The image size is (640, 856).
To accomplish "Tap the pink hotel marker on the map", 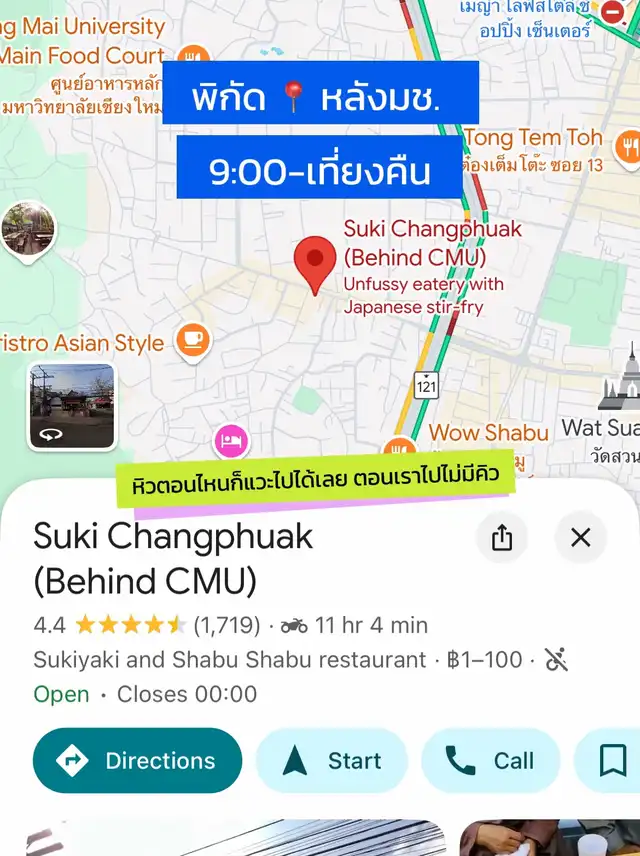I will click(231, 440).
